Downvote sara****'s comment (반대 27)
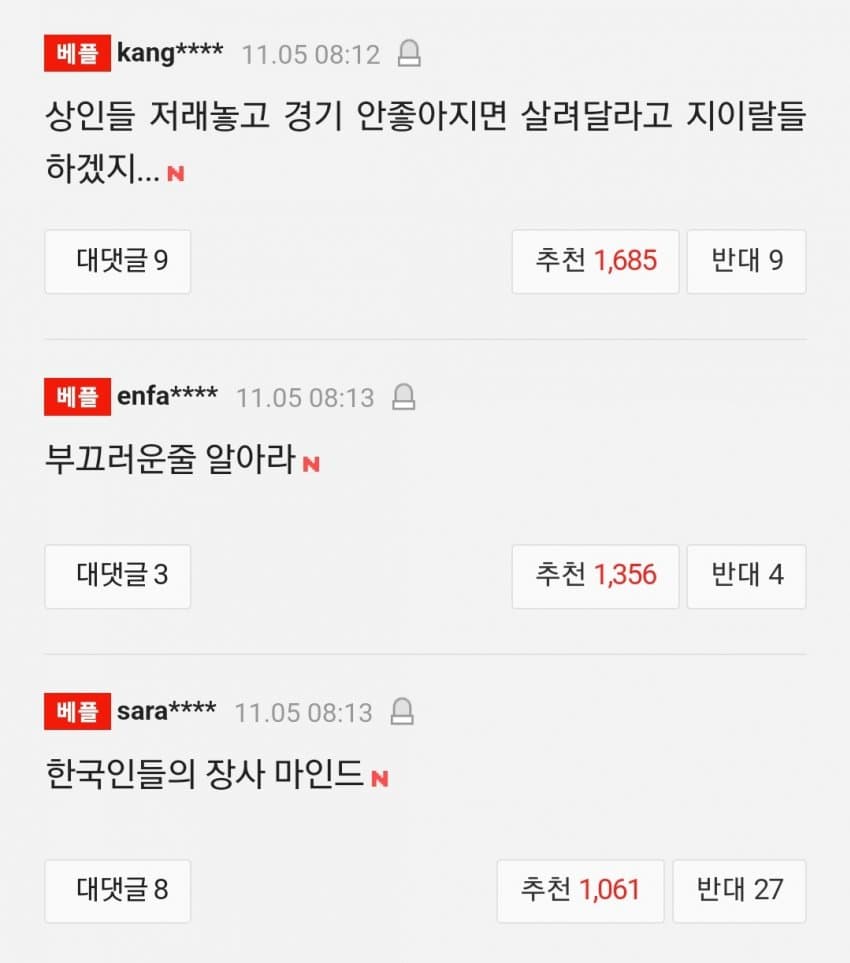 click(x=739, y=890)
